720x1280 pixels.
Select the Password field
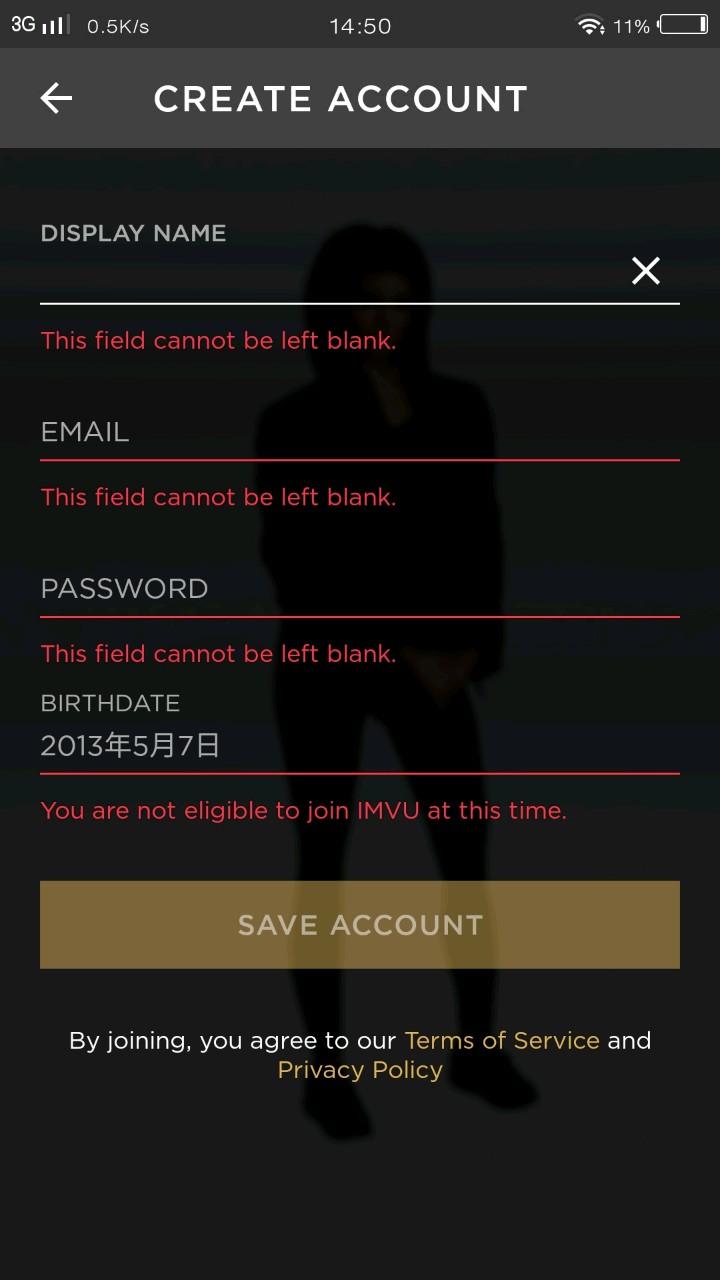[360, 588]
